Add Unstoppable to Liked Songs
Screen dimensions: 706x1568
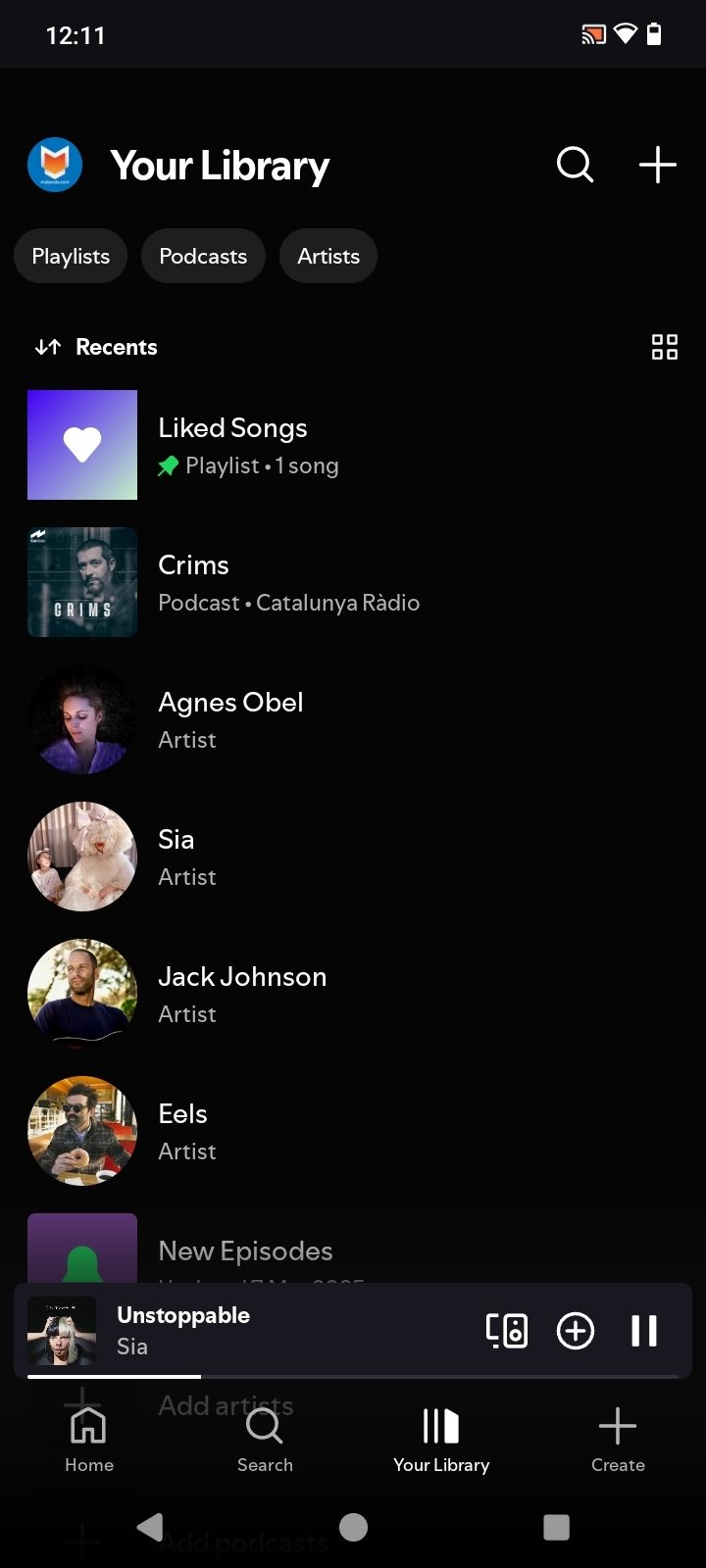[x=576, y=1331]
